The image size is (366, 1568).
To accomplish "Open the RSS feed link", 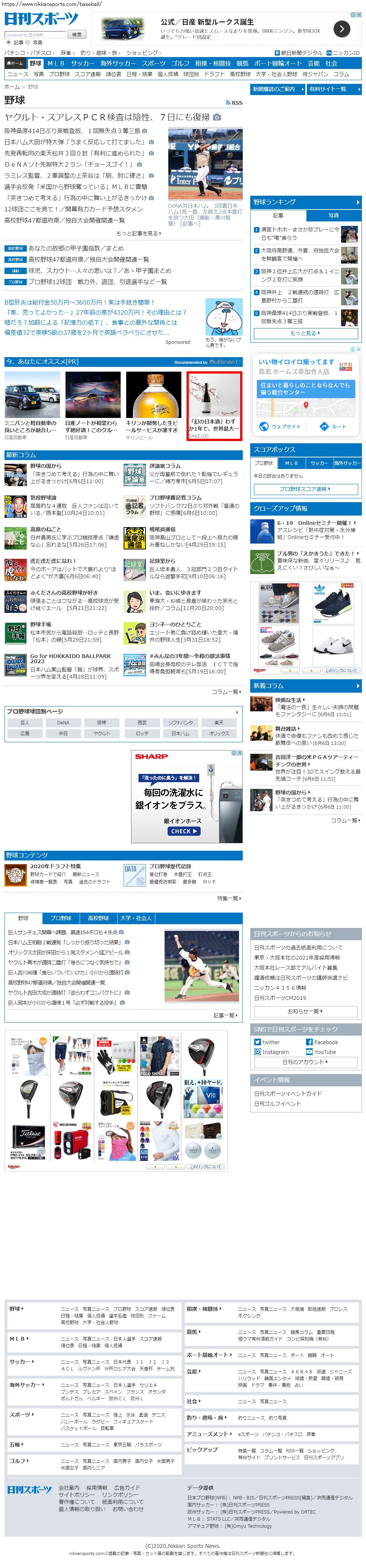I will [x=234, y=103].
